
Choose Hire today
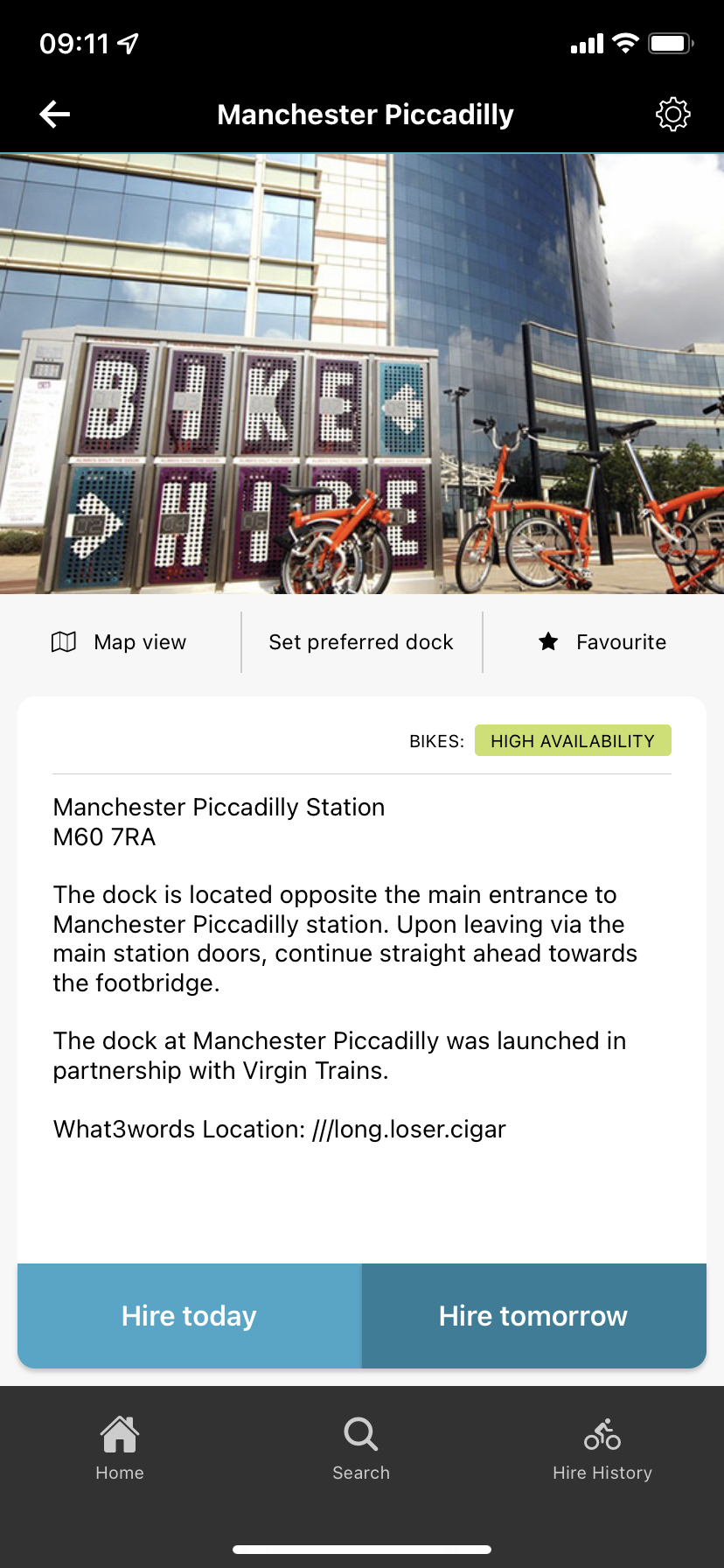coord(190,1316)
